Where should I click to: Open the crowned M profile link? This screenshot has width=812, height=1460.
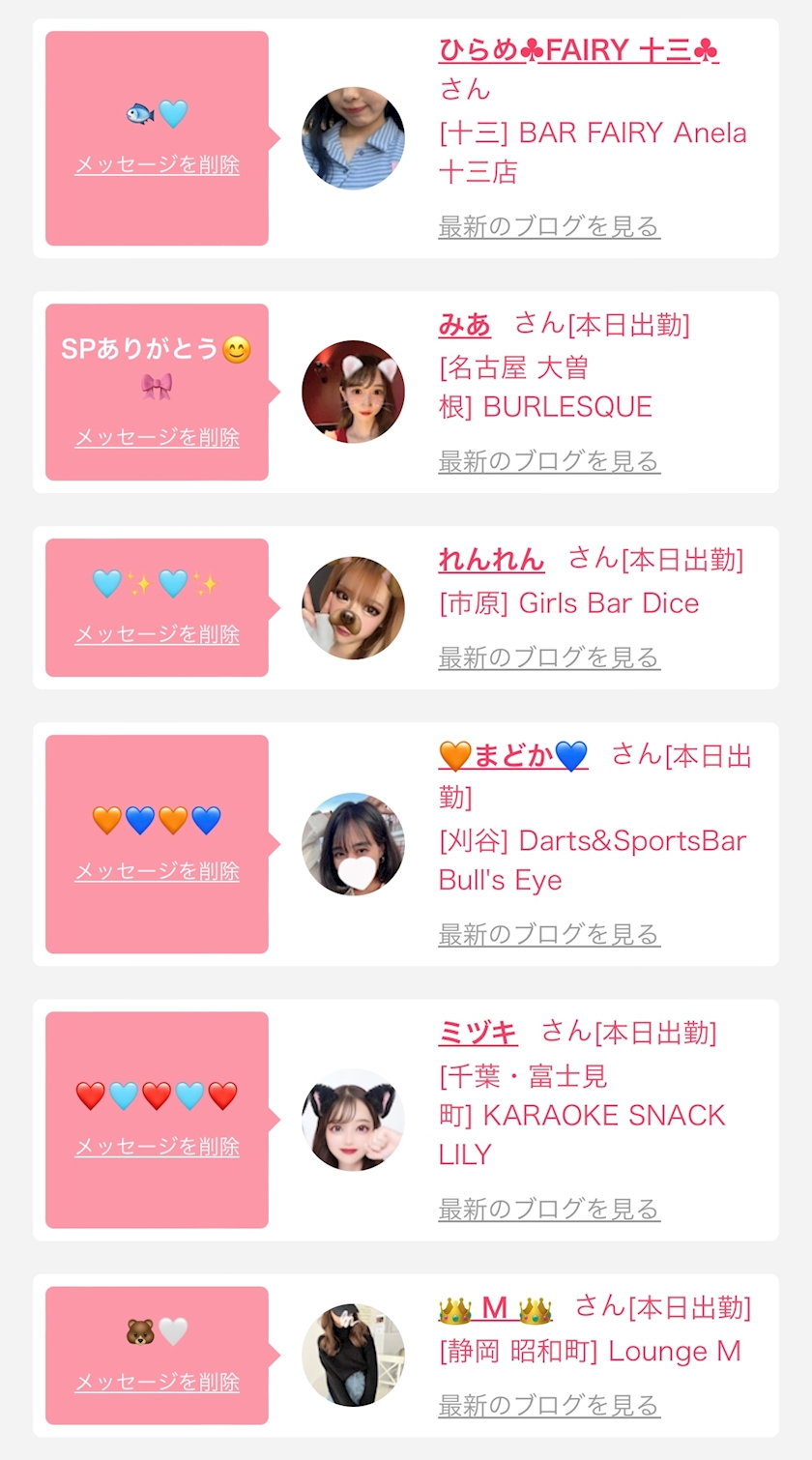click(495, 1309)
